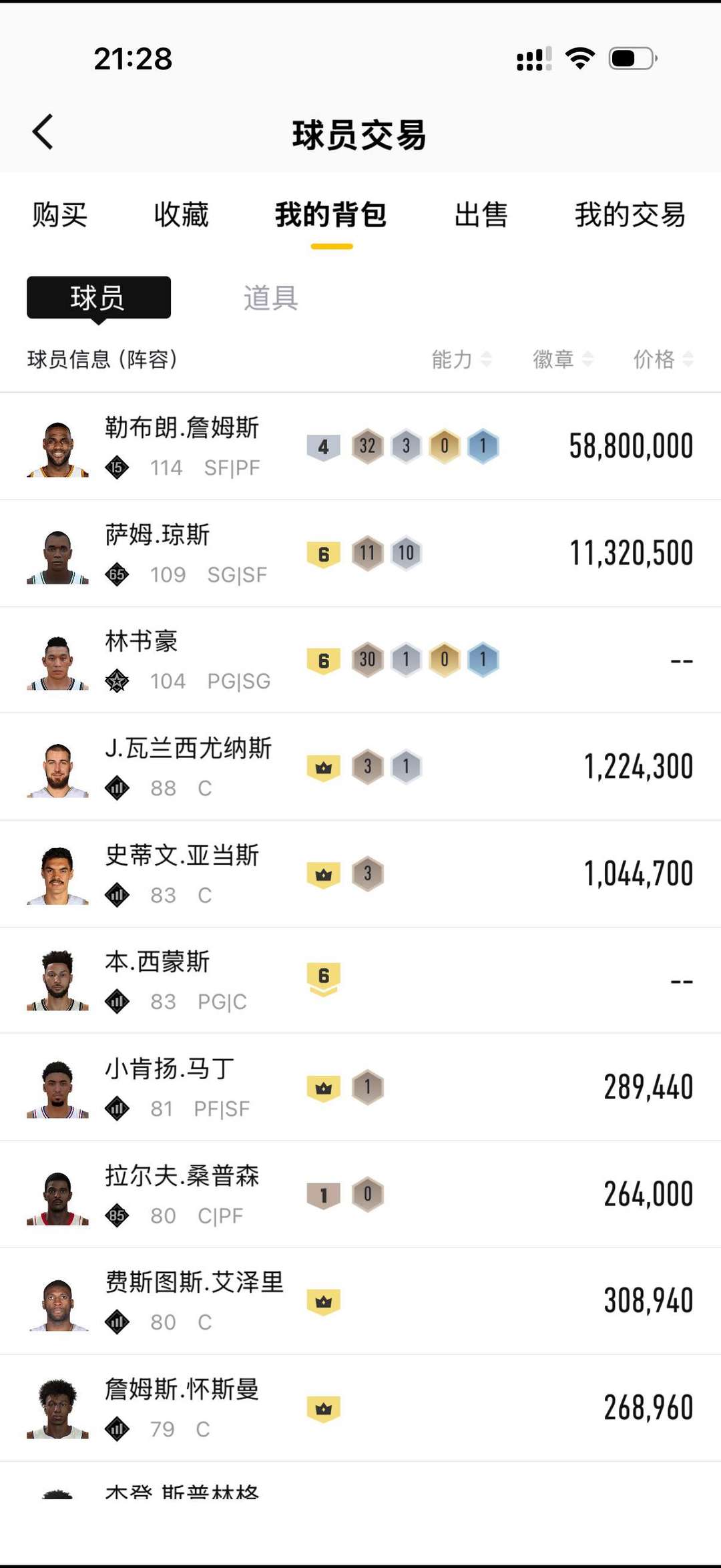Select the 道具 sub-tab
This screenshot has height=1568, width=721.
[x=270, y=298]
